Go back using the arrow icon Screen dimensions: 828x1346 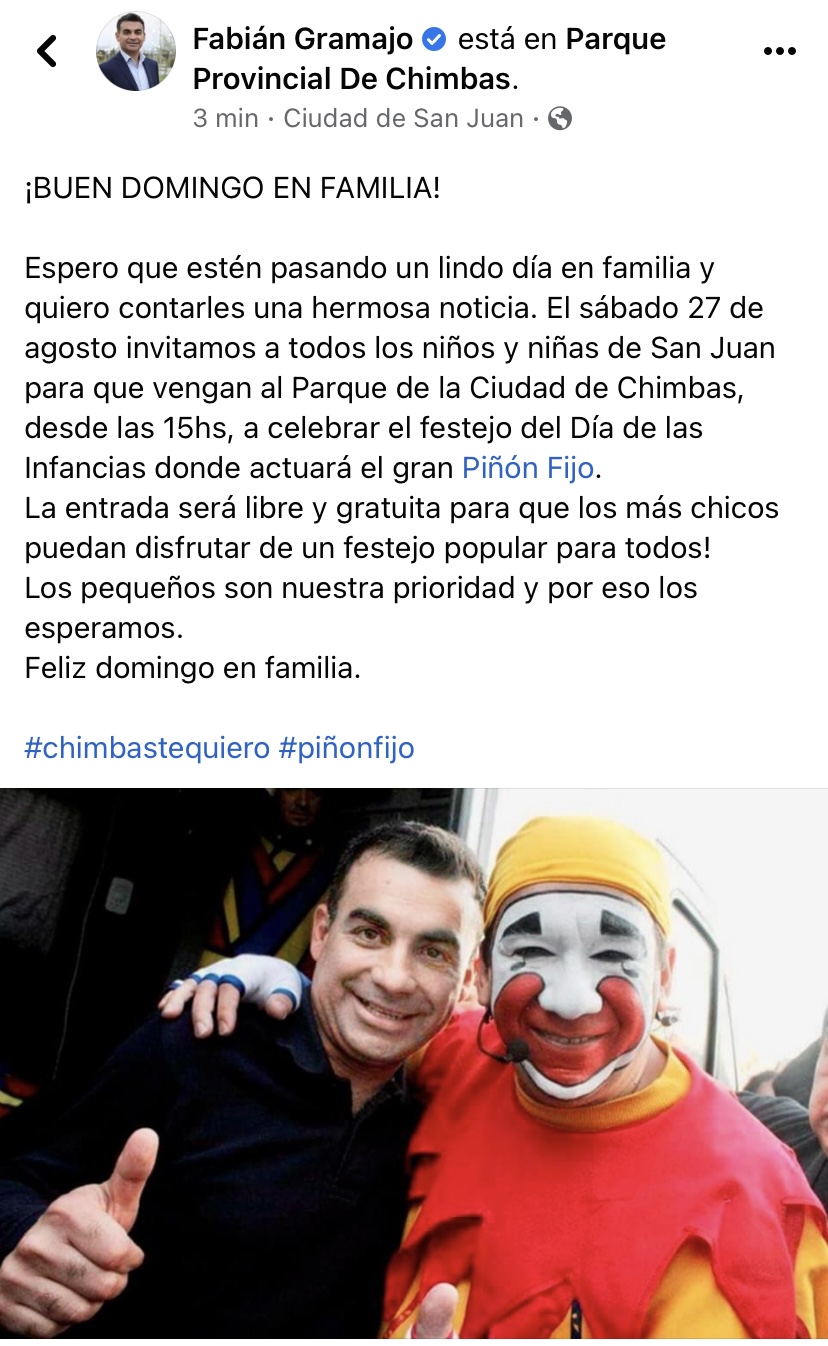tap(47, 51)
